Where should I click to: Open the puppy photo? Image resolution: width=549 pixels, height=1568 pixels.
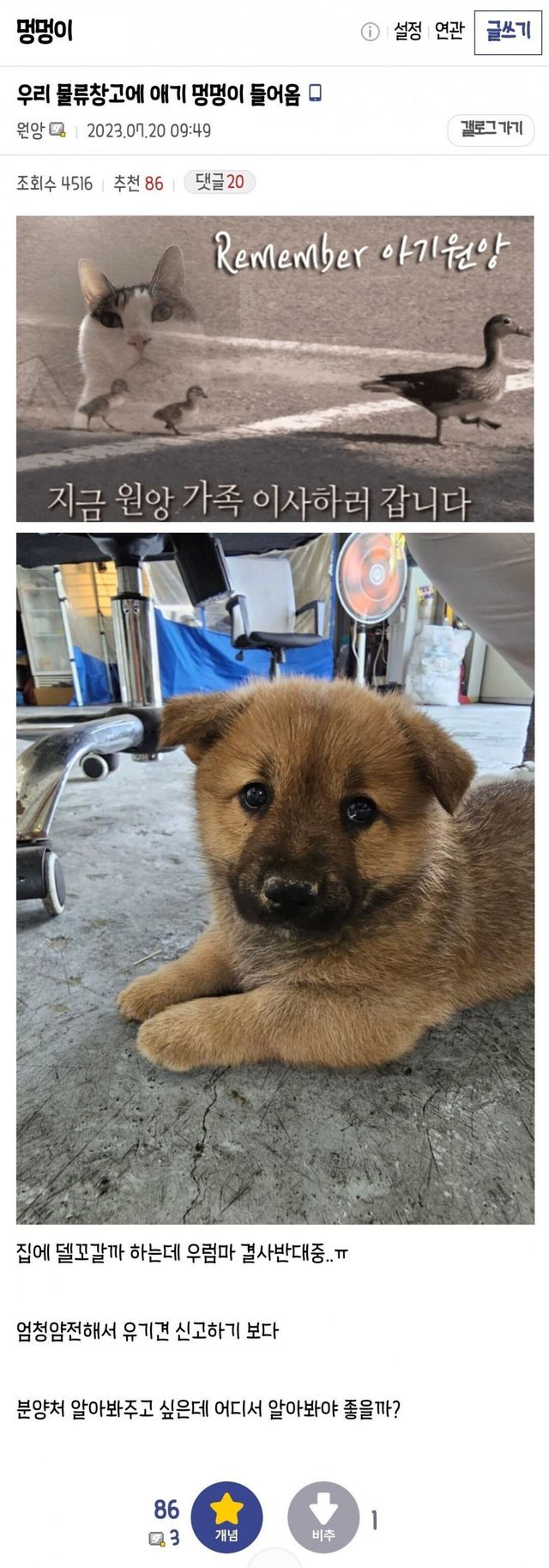click(x=275, y=878)
